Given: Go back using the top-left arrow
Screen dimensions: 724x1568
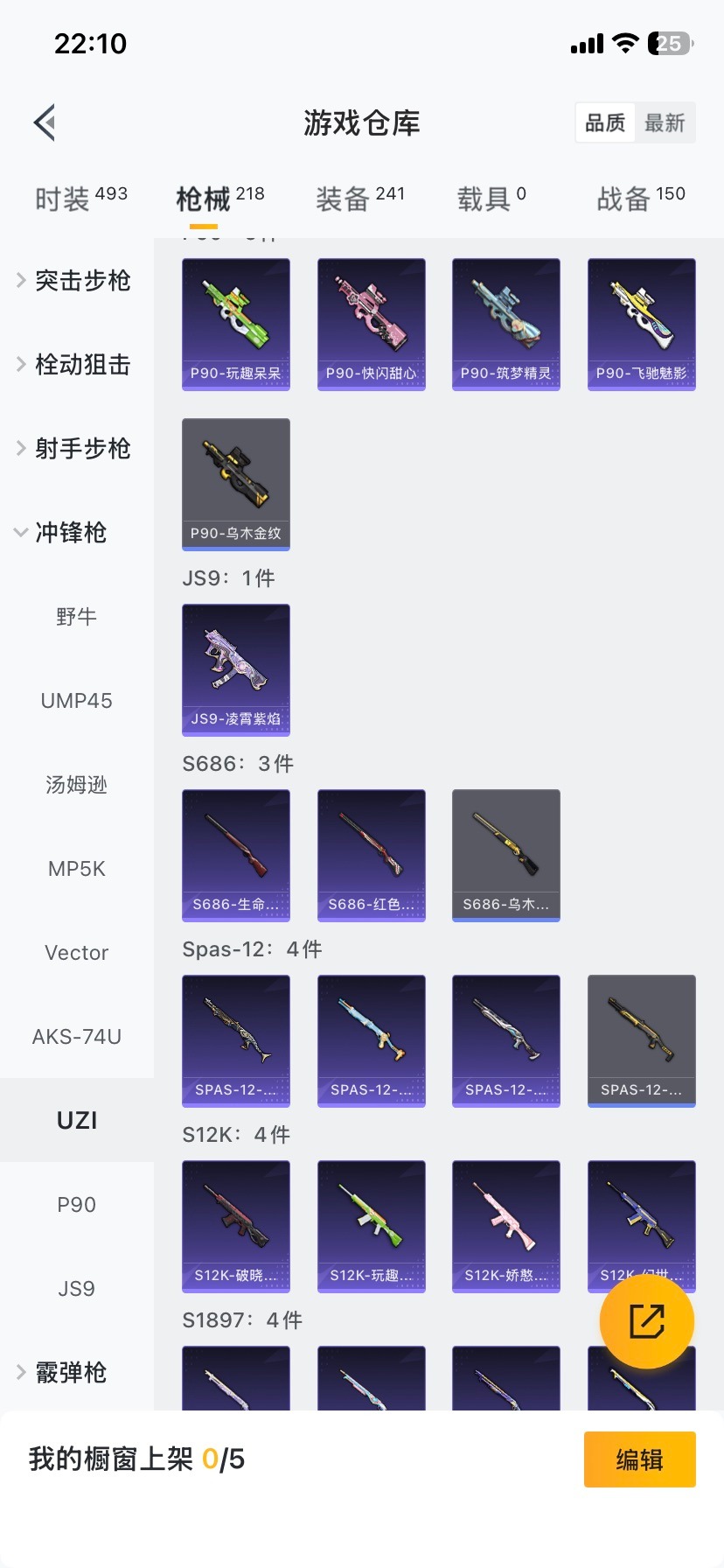Looking at the screenshot, I should coord(45,122).
